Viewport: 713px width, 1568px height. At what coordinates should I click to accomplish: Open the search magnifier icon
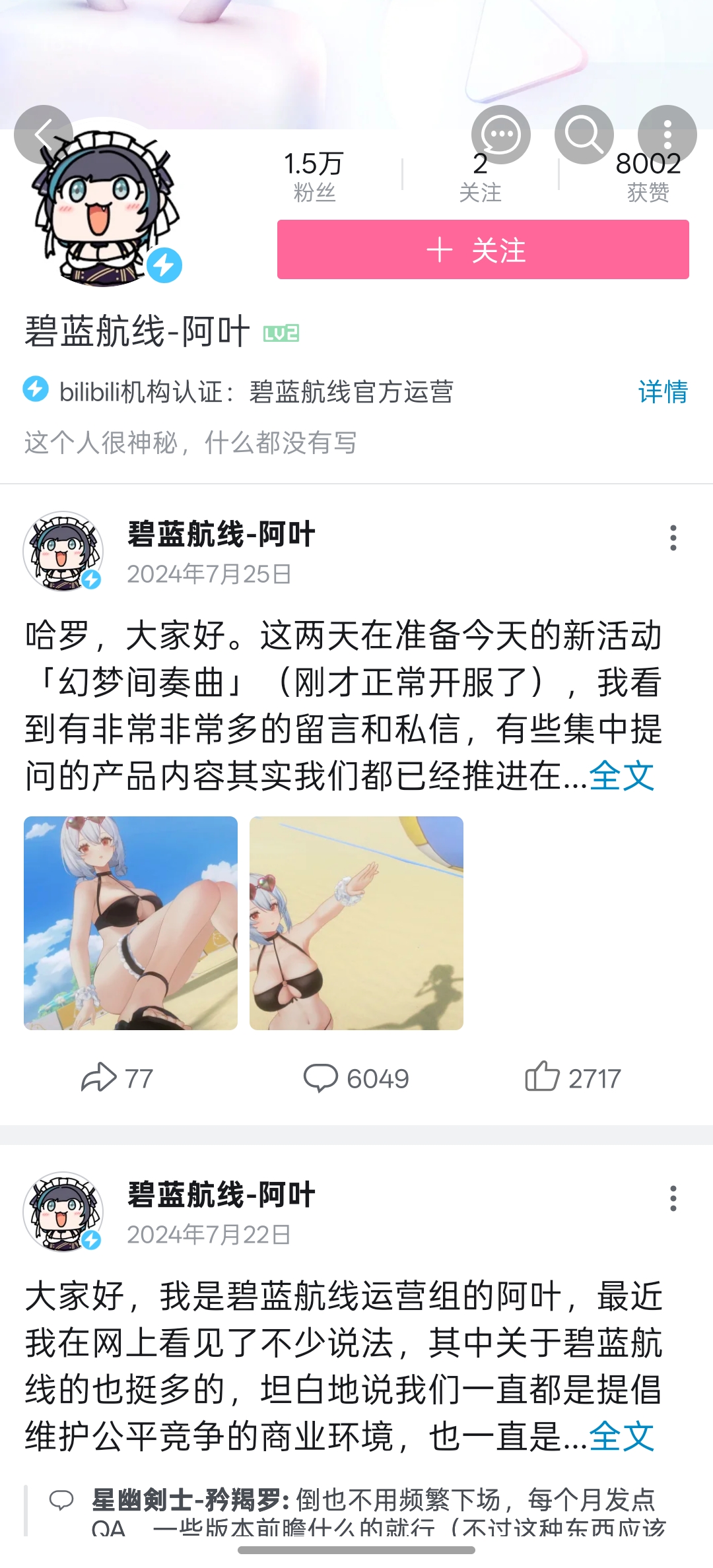[584, 135]
